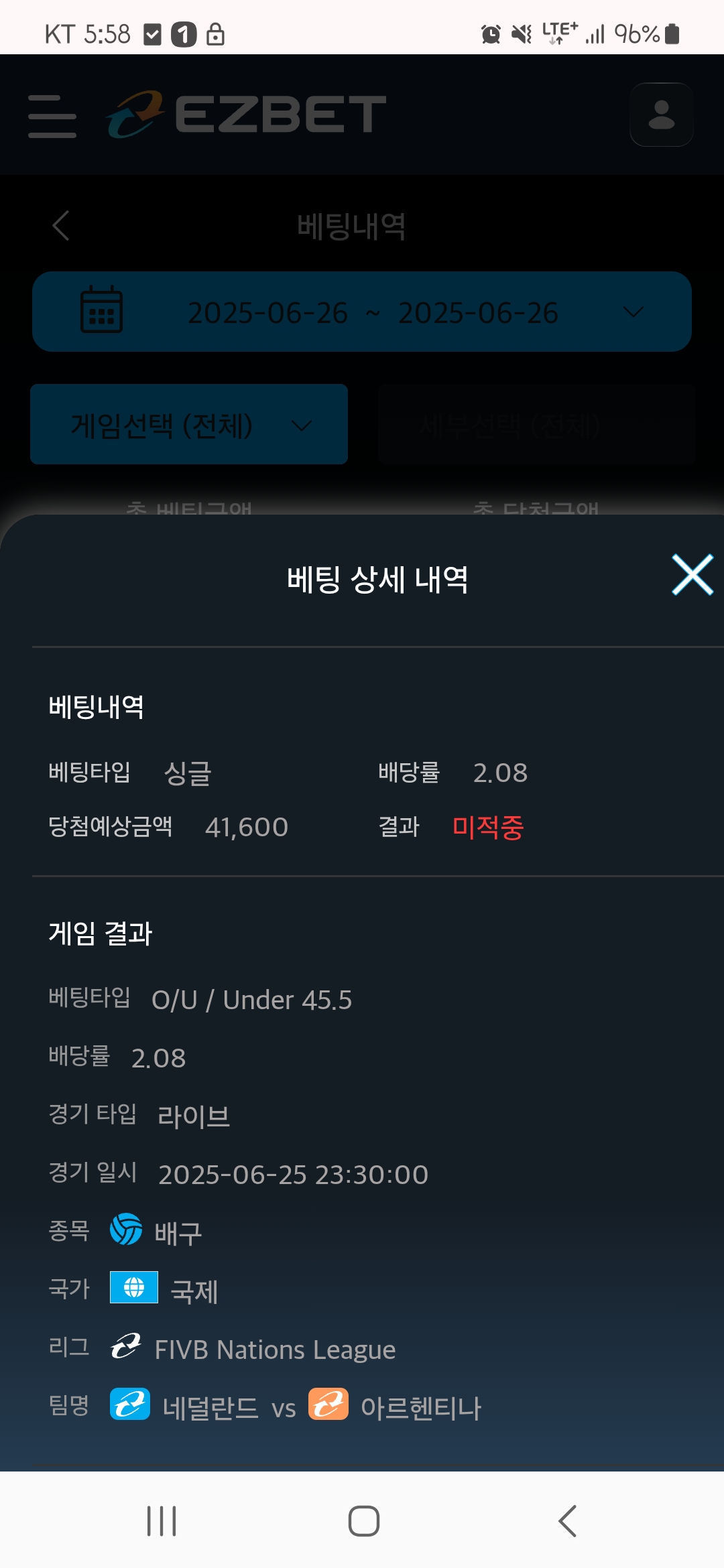Open the date range picker
Screen dimensions: 724x1568
(x=362, y=312)
